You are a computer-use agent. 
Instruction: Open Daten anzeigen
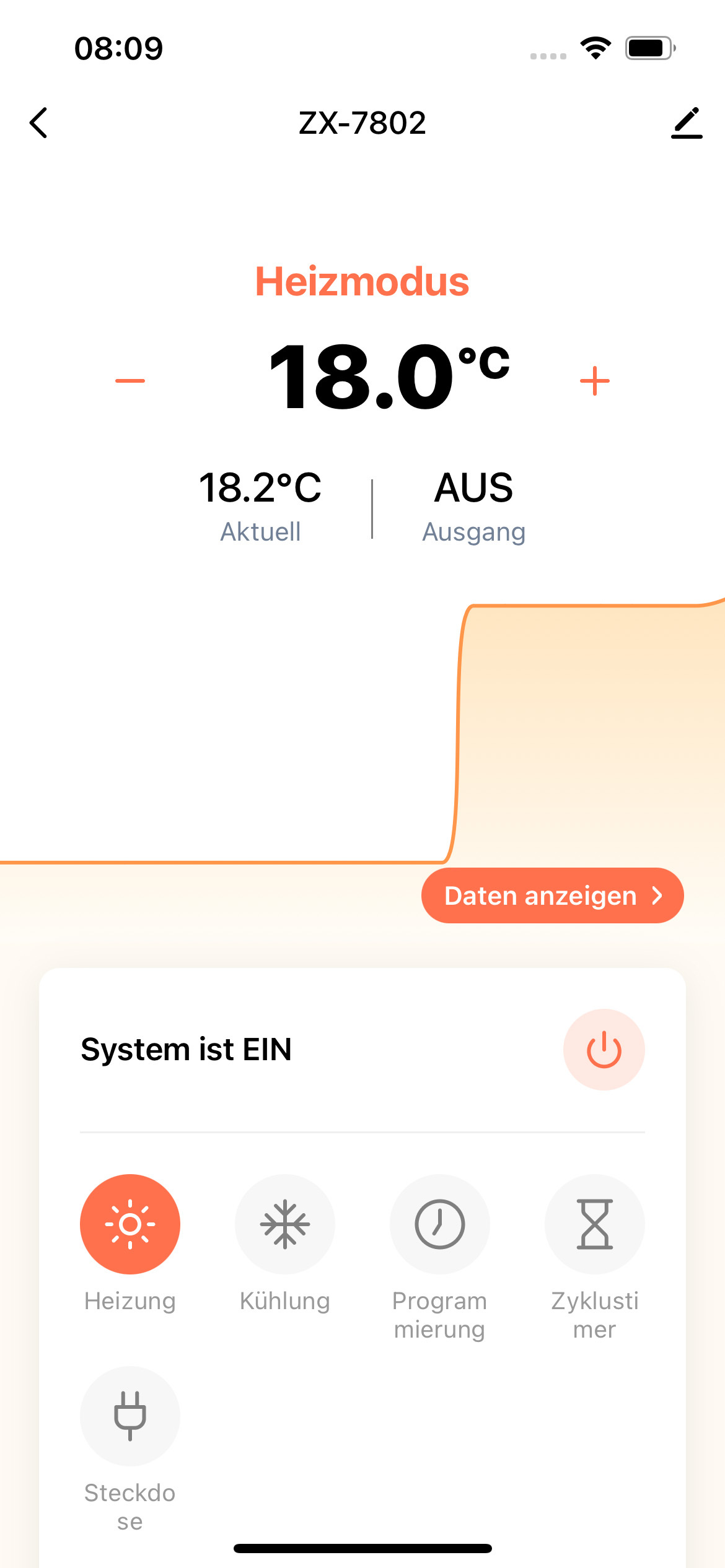click(552, 895)
